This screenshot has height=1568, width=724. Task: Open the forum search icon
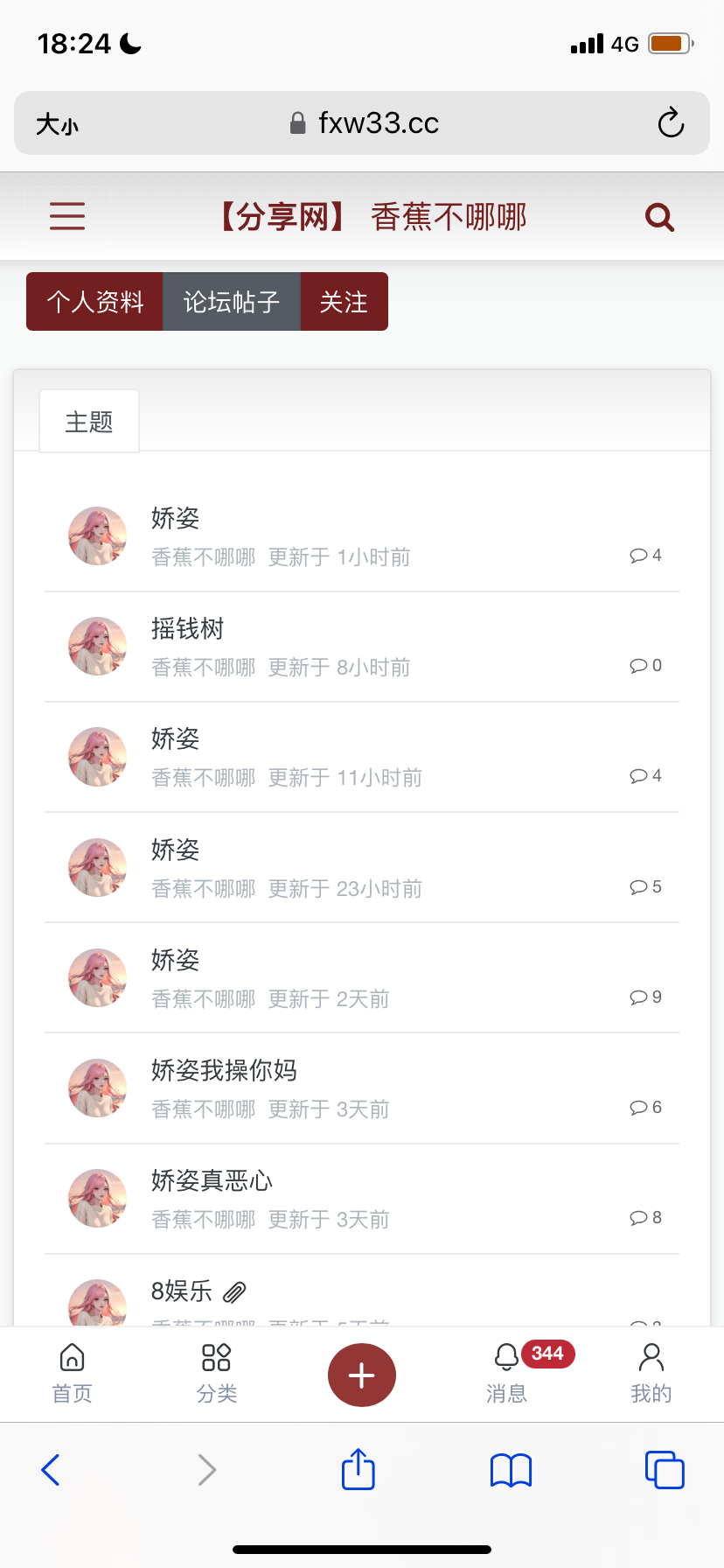659,216
